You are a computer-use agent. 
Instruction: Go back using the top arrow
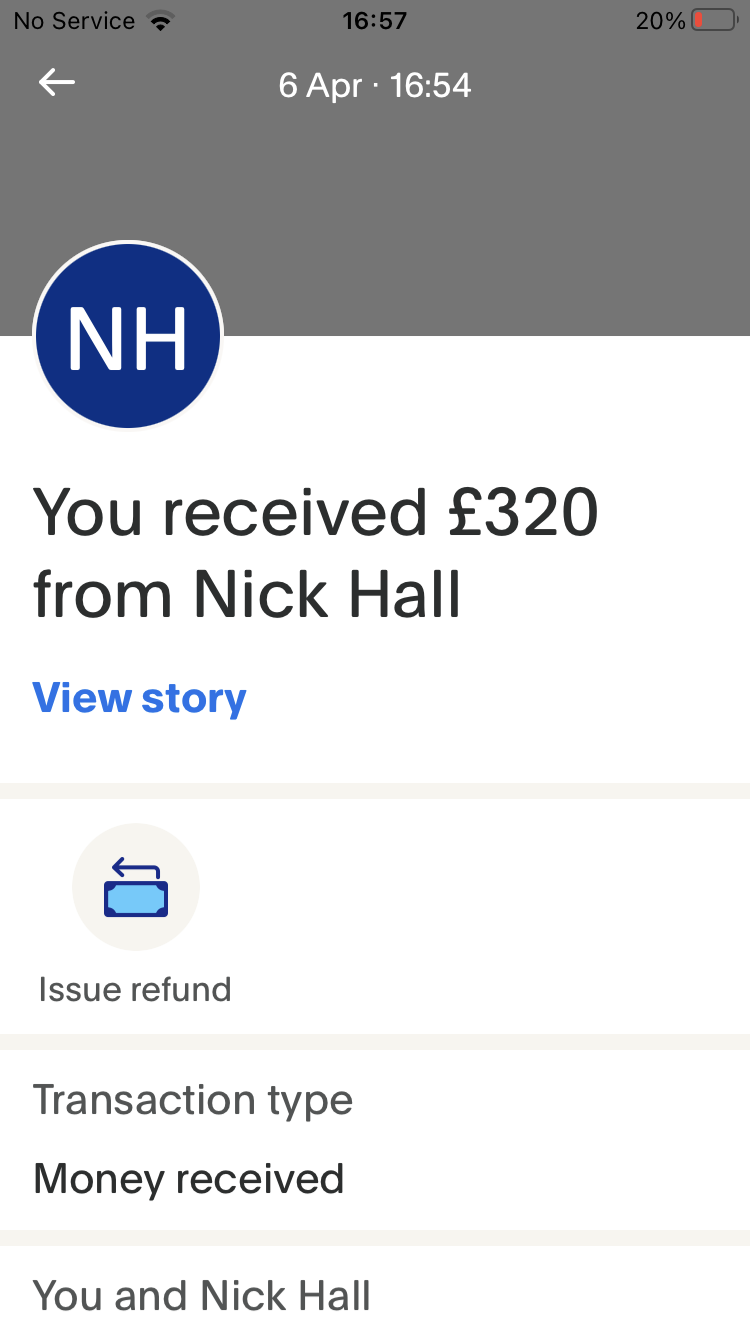point(57,83)
